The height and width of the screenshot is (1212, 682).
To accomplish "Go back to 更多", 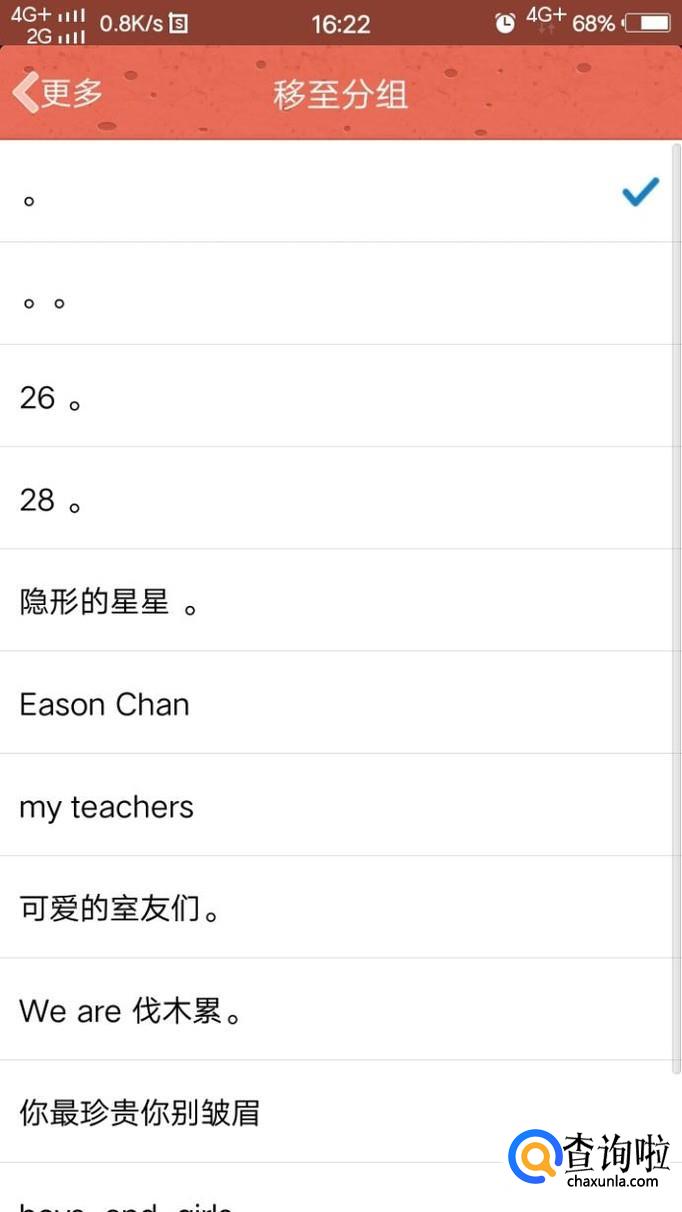I will pos(58,93).
